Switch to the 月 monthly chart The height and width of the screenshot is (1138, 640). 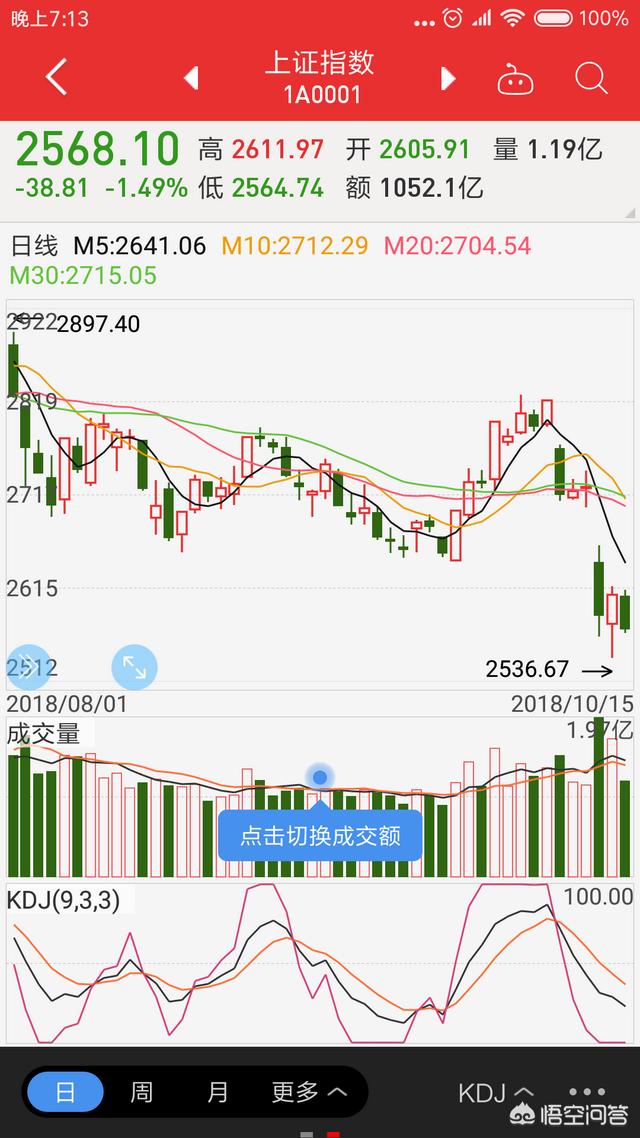click(217, 1092)
